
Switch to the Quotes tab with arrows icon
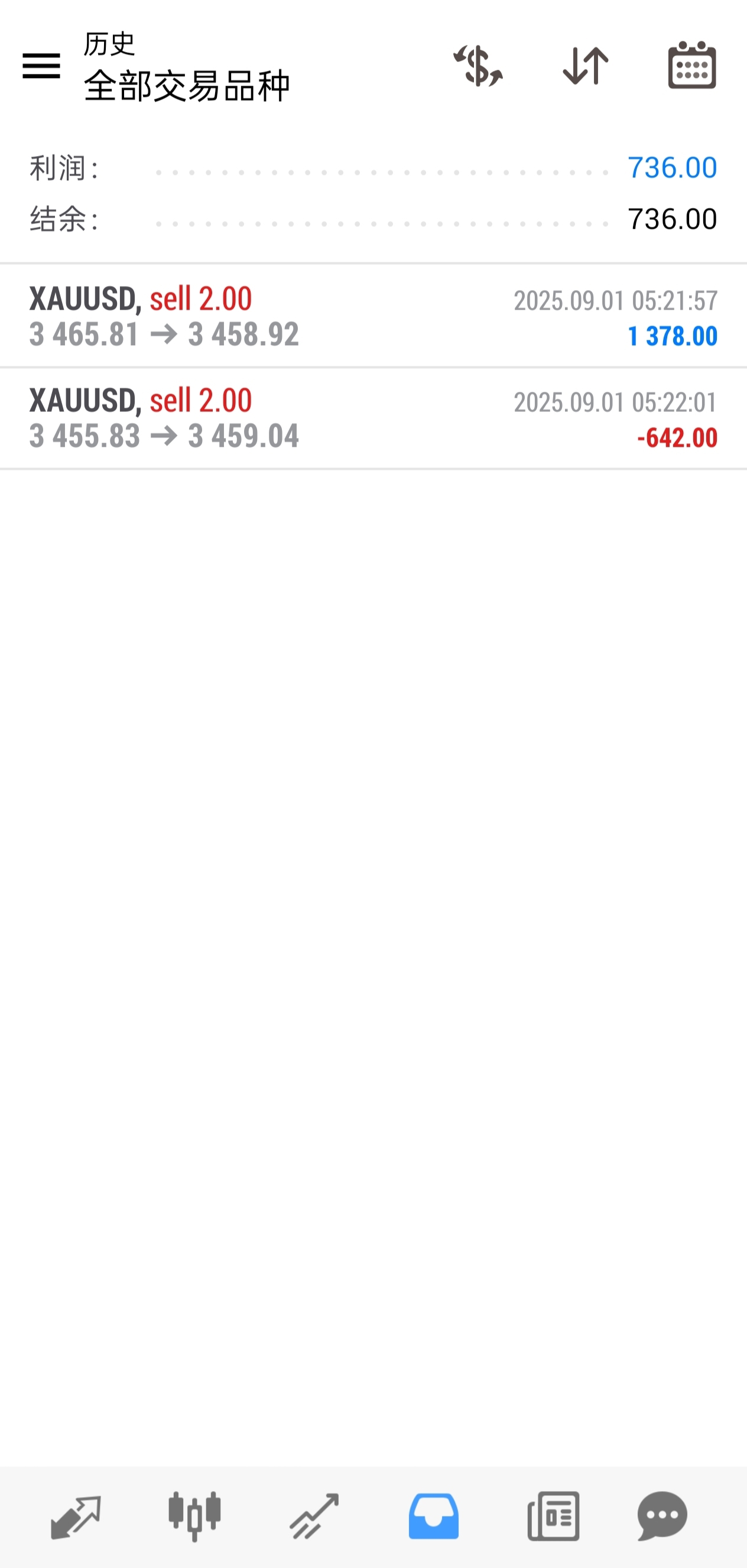[x=76, y=1516]
